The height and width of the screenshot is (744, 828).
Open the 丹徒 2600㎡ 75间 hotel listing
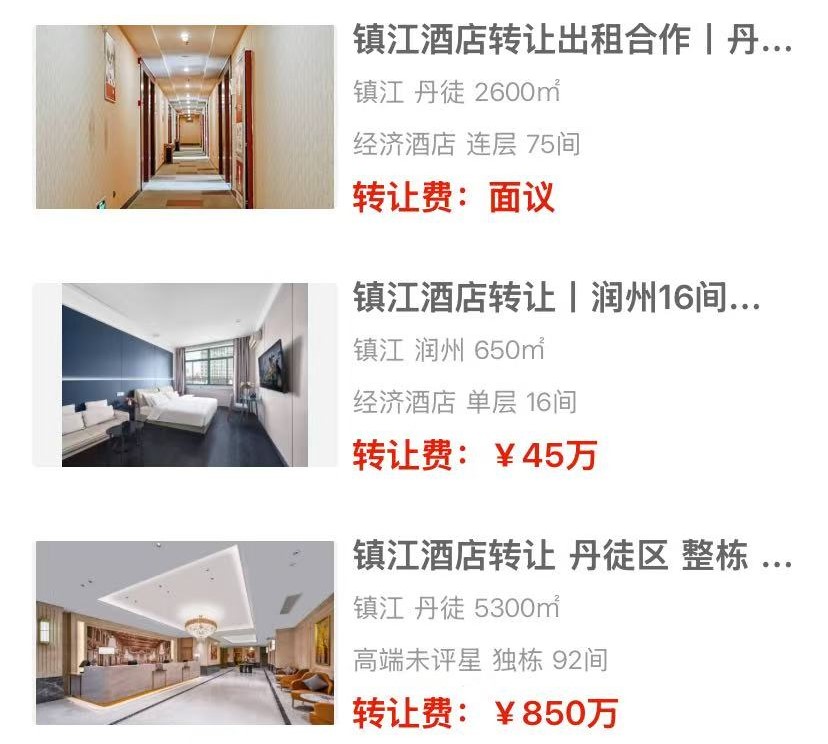coord(571,41)
